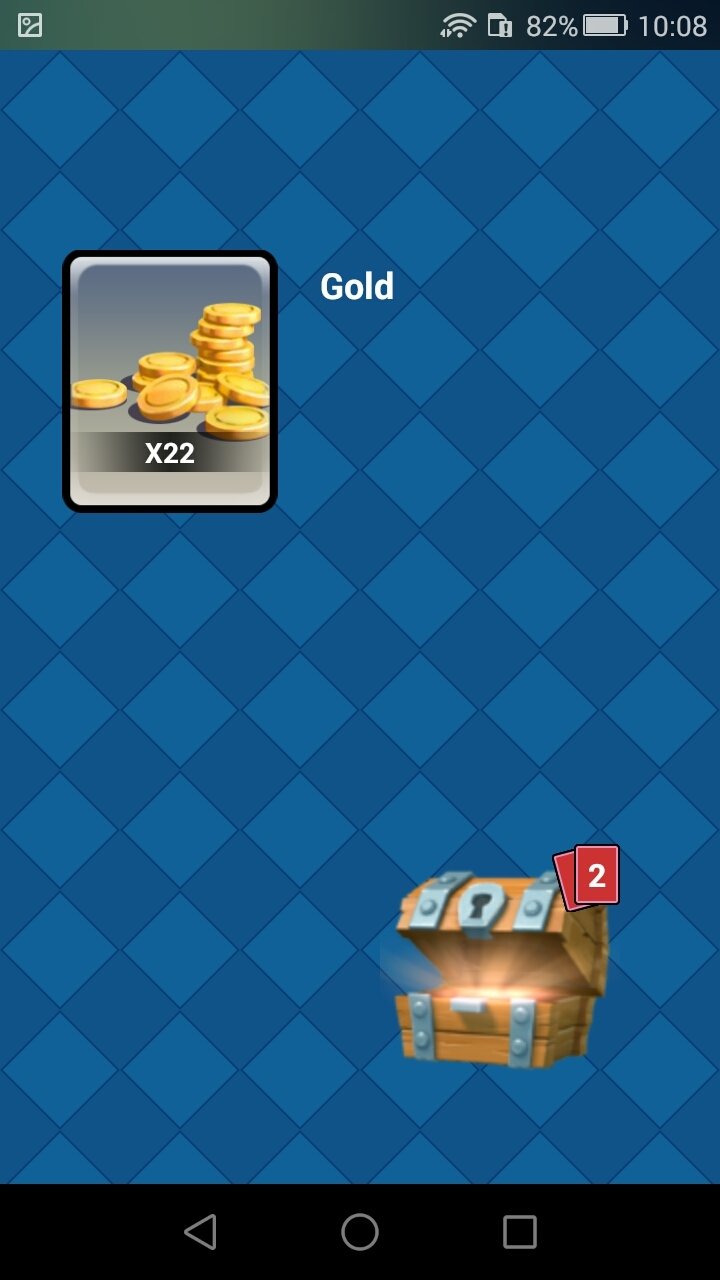
Task: Return to the home screen
Action: coord(360,1232)
